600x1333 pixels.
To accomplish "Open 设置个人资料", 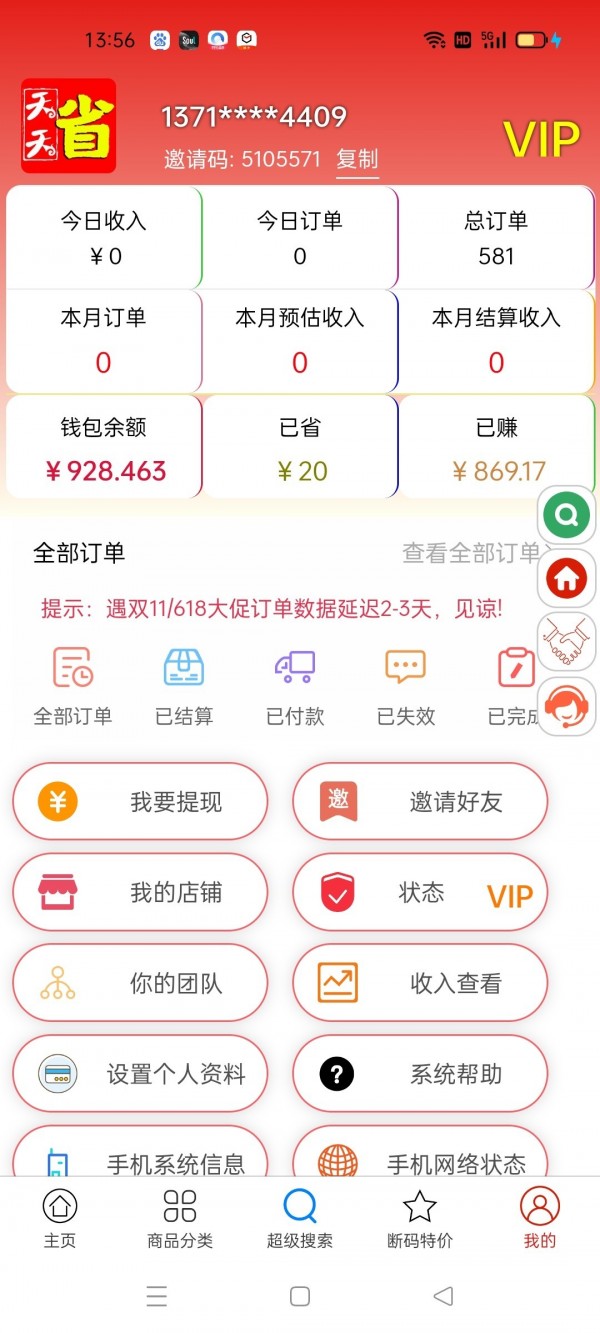I will 140,1075.
